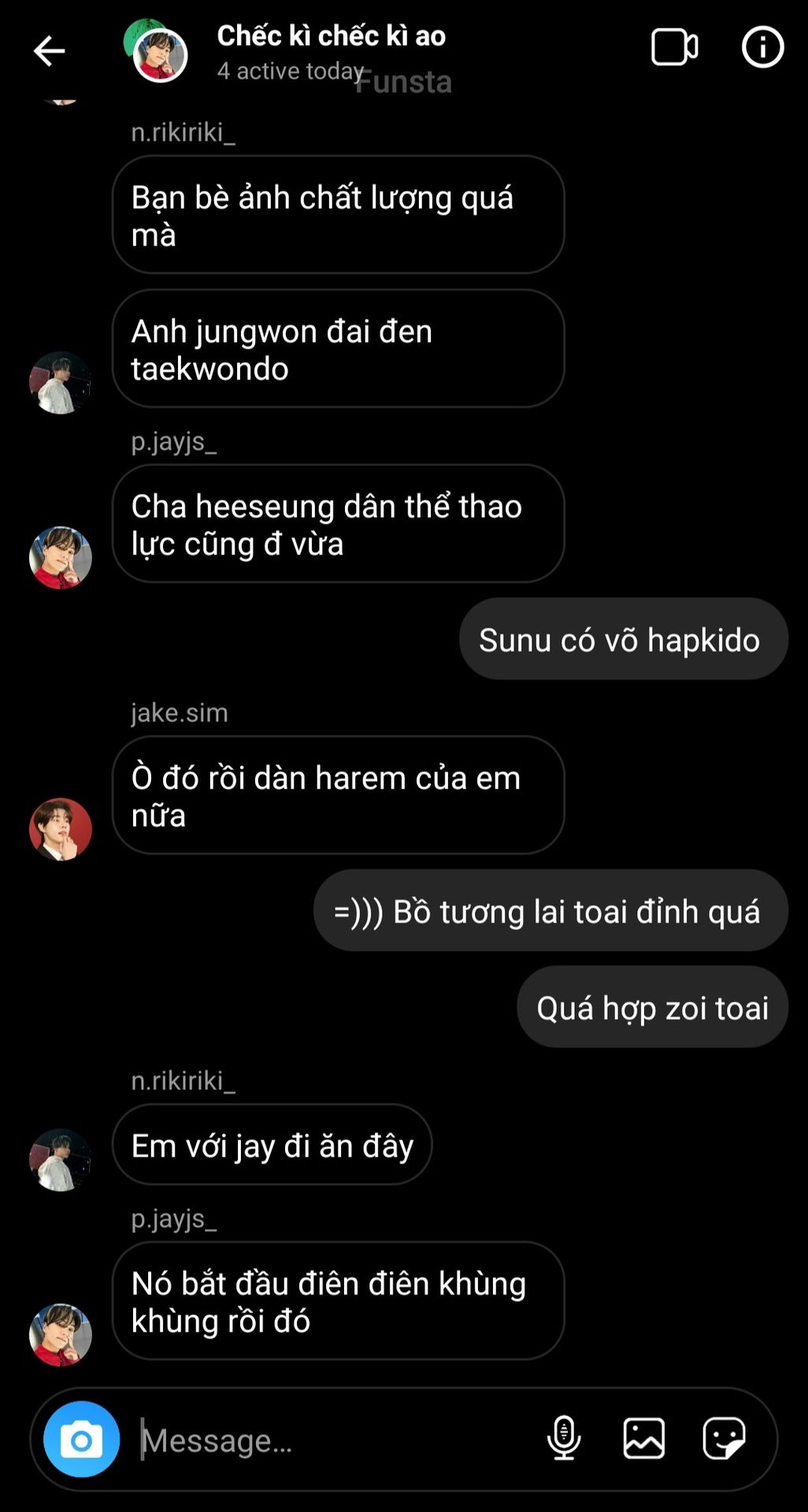Open the Chếc kì chếc kì ao group profile
Screen dimensions: 808x1512
pyautogui.click(x=331, y=36)
